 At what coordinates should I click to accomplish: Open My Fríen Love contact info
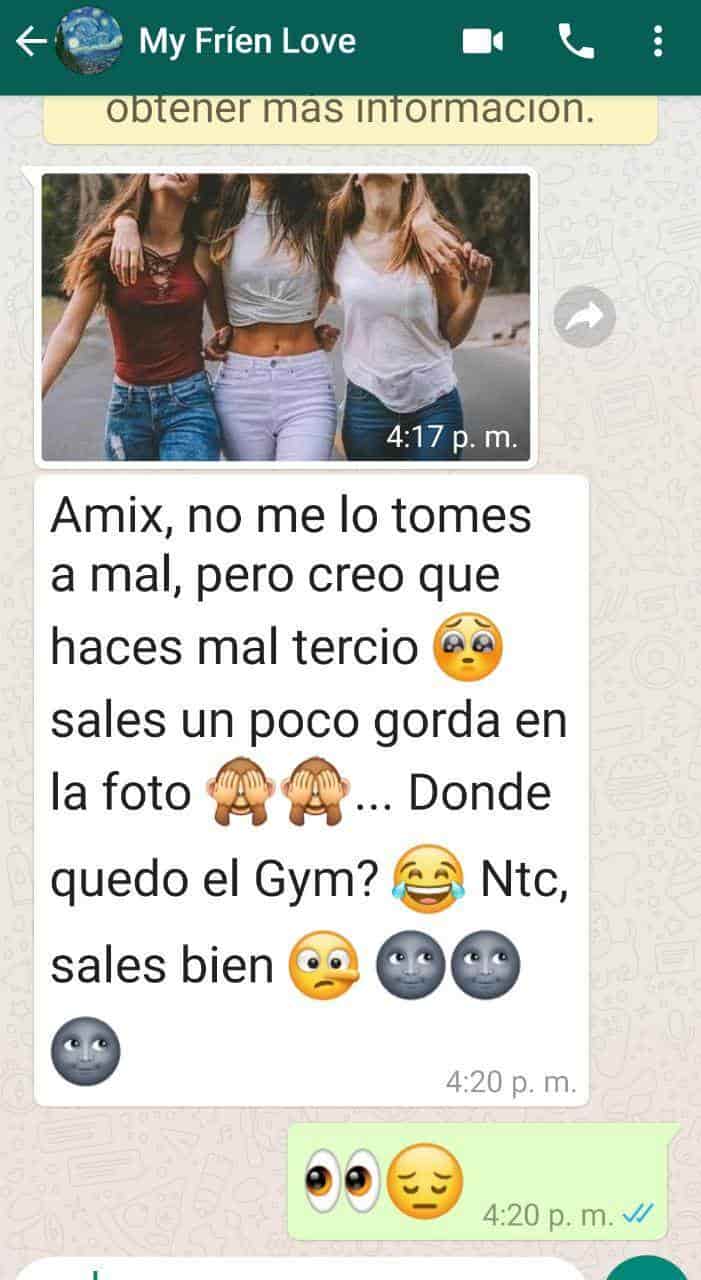tap(247, 42)
